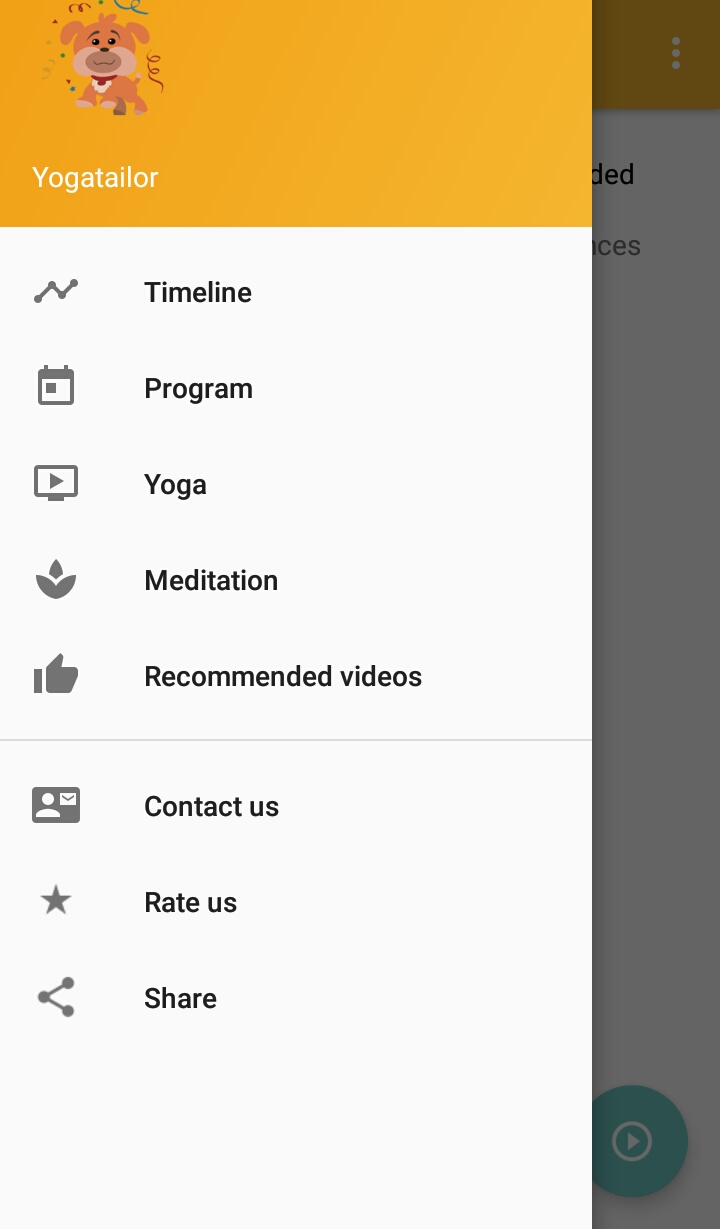Open the Program screen
720x1229 pixels.
(x=198, y=387)
